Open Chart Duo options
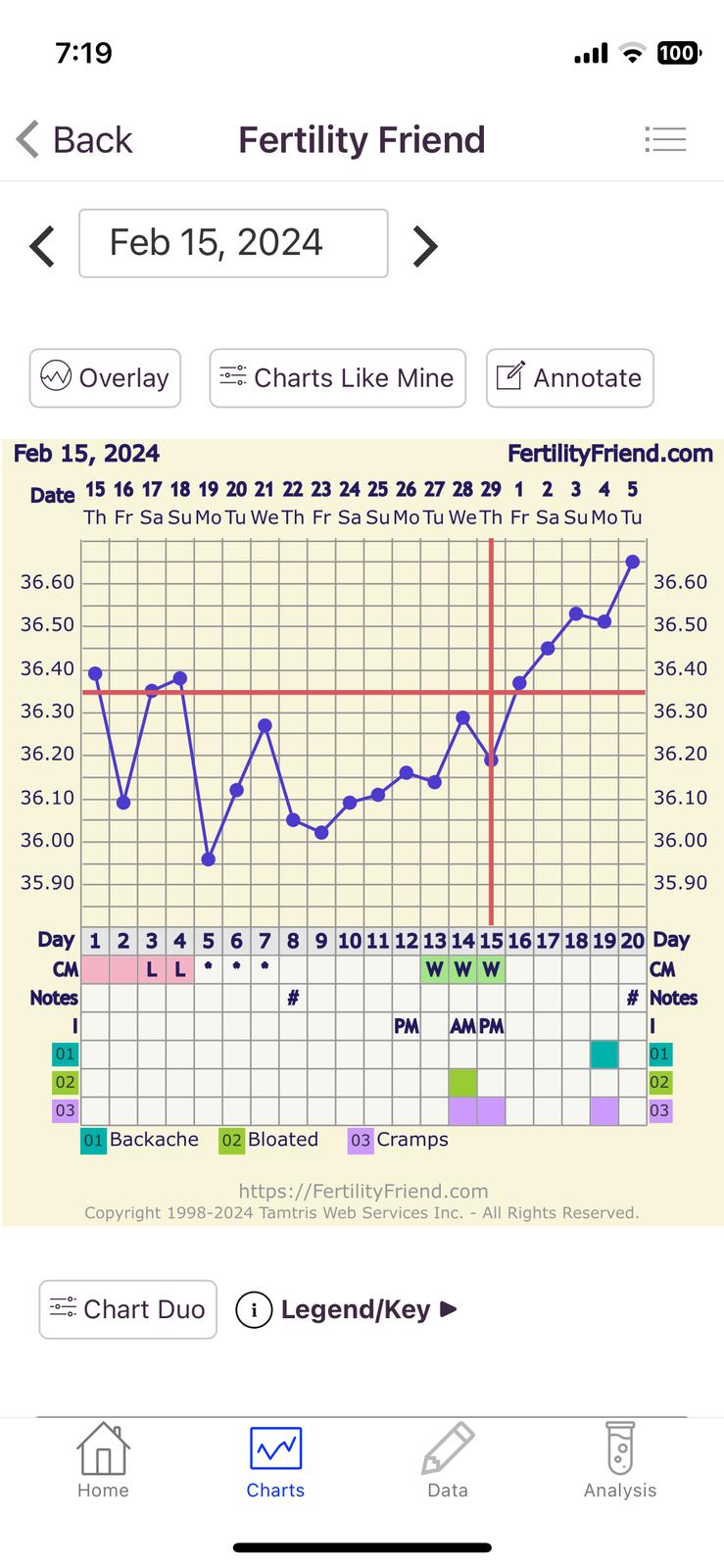The height and width of the screenshot is (1568, 724). click(x=127, y=1309)
